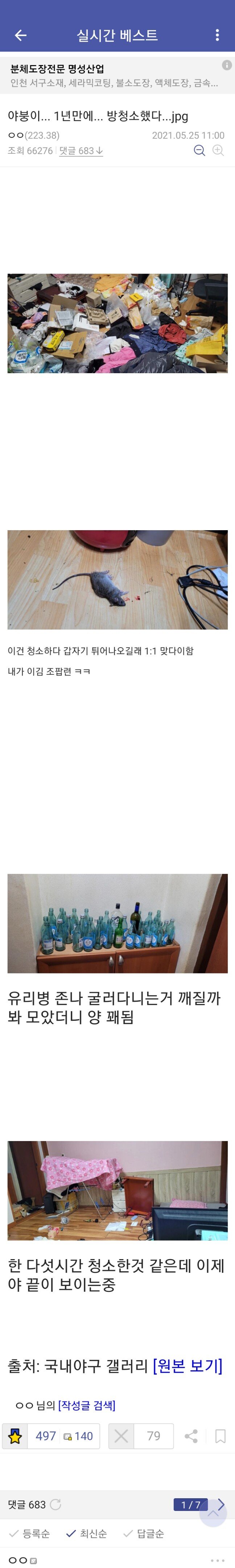Go back from 실시간 베스트
This screenshot has height=1568, width=235.
click(x=21, y=35)
